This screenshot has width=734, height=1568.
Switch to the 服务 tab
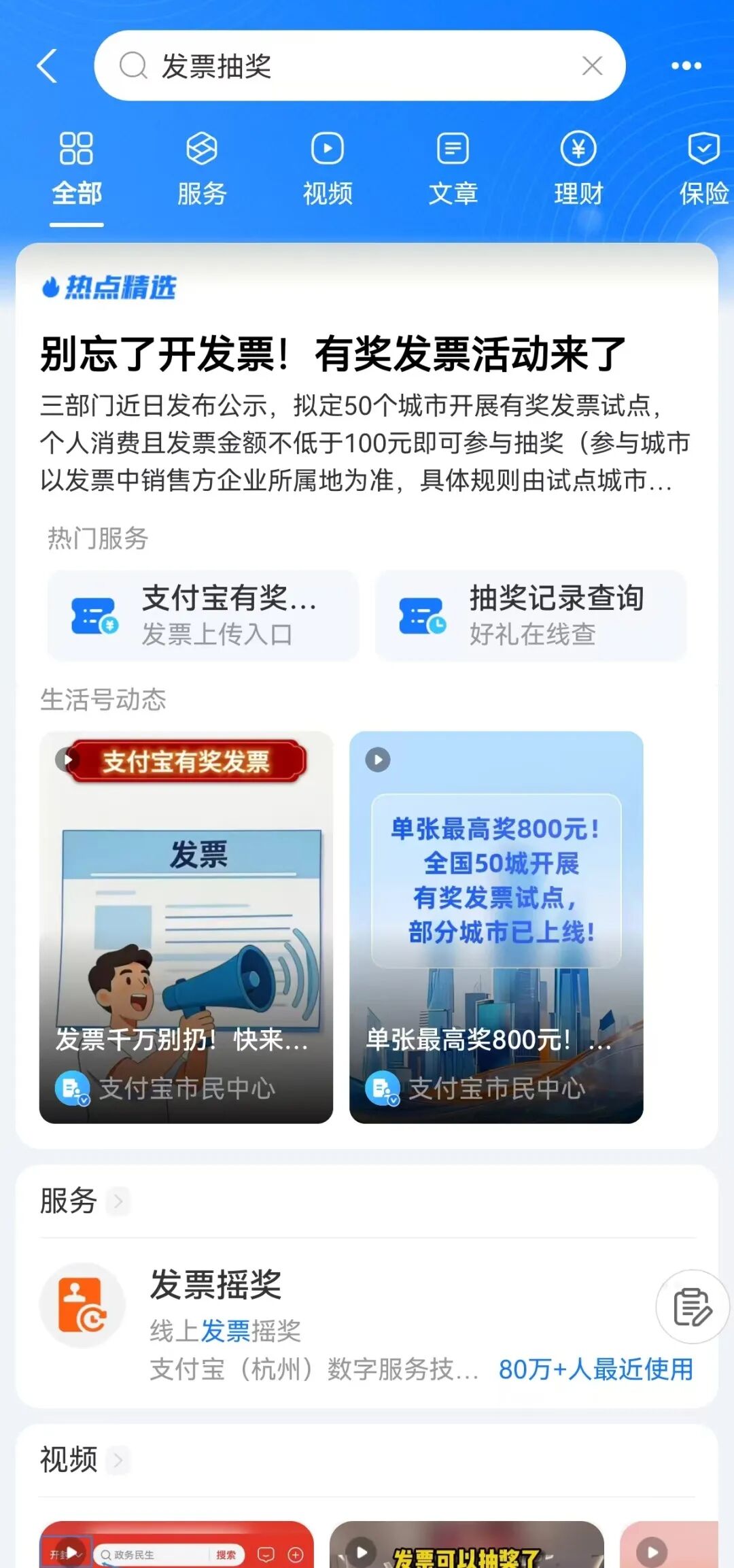pos(202,170)
